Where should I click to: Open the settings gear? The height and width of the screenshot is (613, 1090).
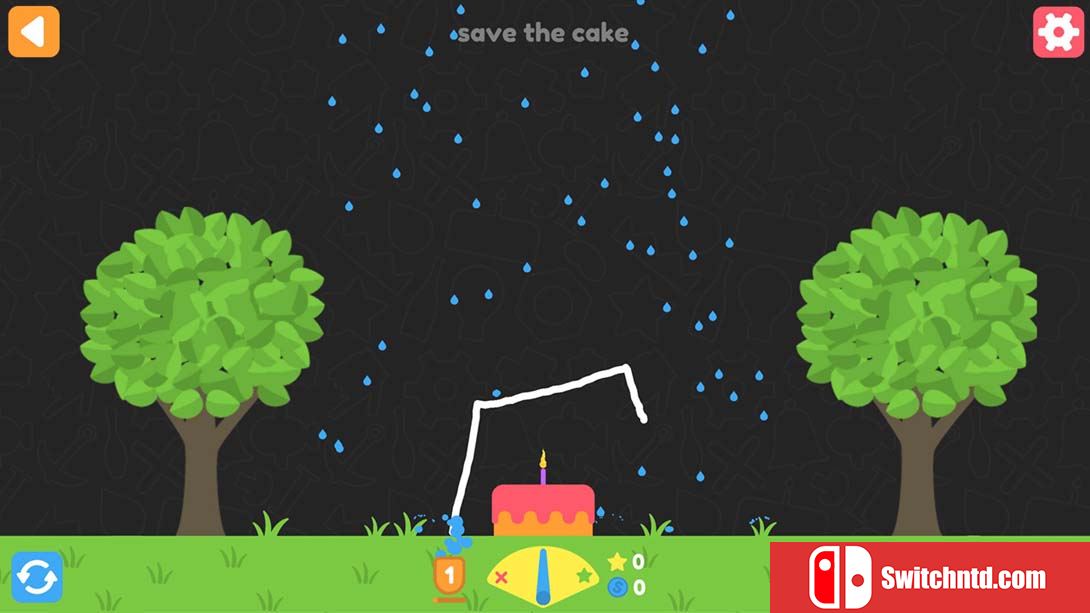1057,32
